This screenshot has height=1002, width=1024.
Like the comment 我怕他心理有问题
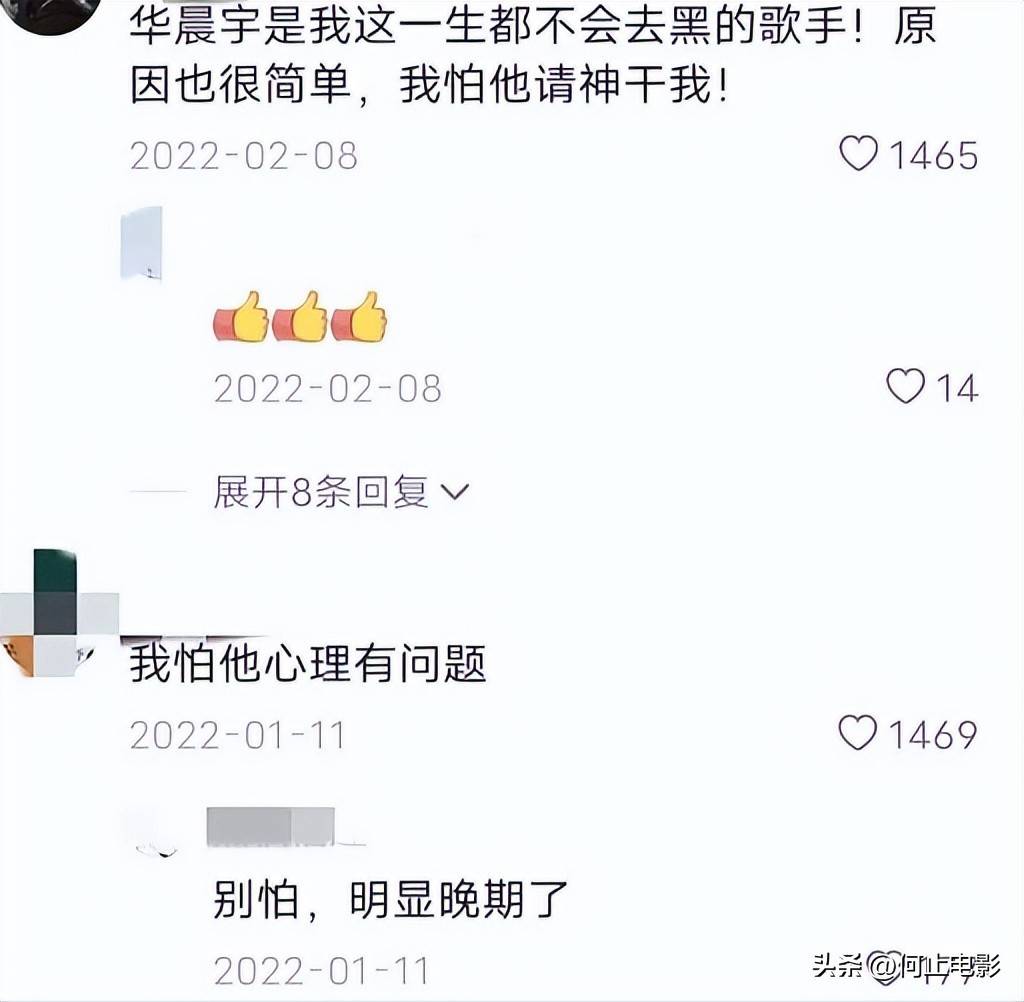(x=858, y=733)
